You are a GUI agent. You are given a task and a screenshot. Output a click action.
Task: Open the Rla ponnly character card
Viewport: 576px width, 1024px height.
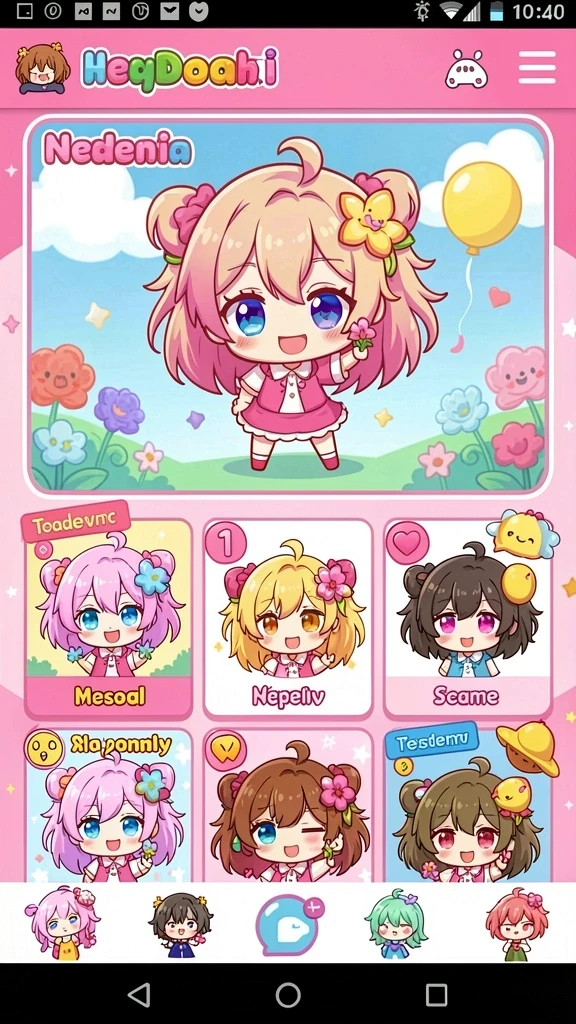pos(108,806)
